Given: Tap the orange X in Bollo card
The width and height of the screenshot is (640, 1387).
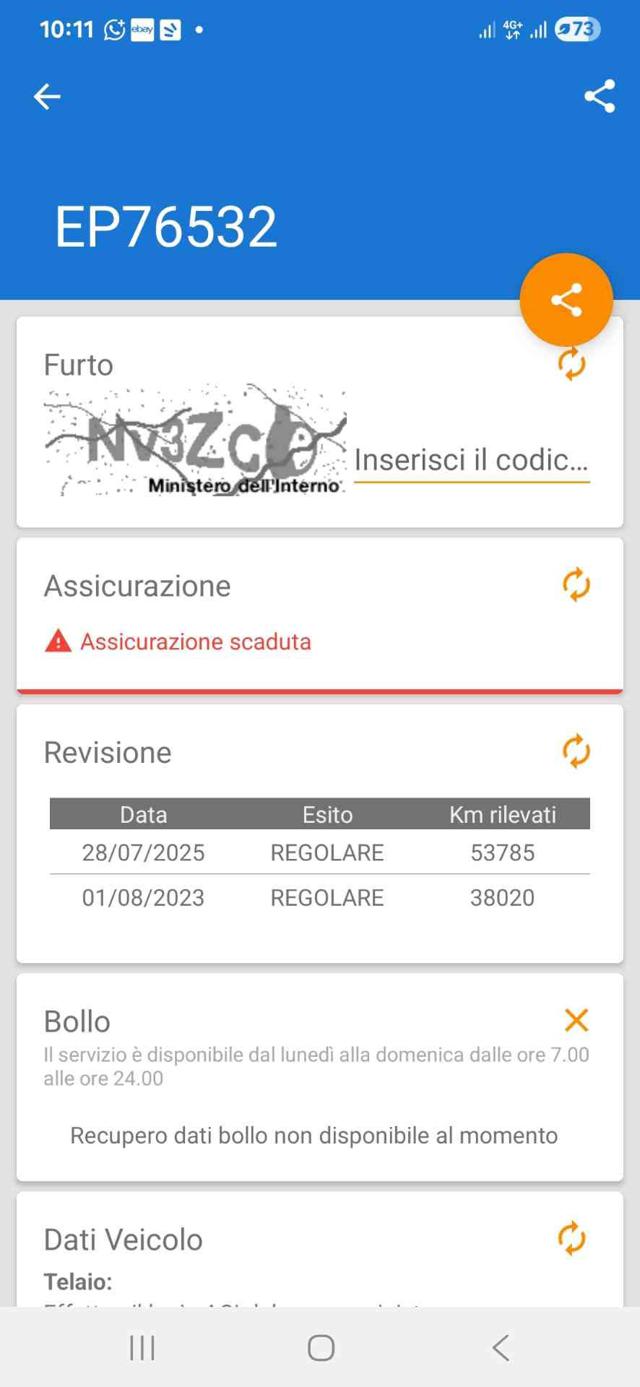Looking at the screenshot, I should [576, 1020].
